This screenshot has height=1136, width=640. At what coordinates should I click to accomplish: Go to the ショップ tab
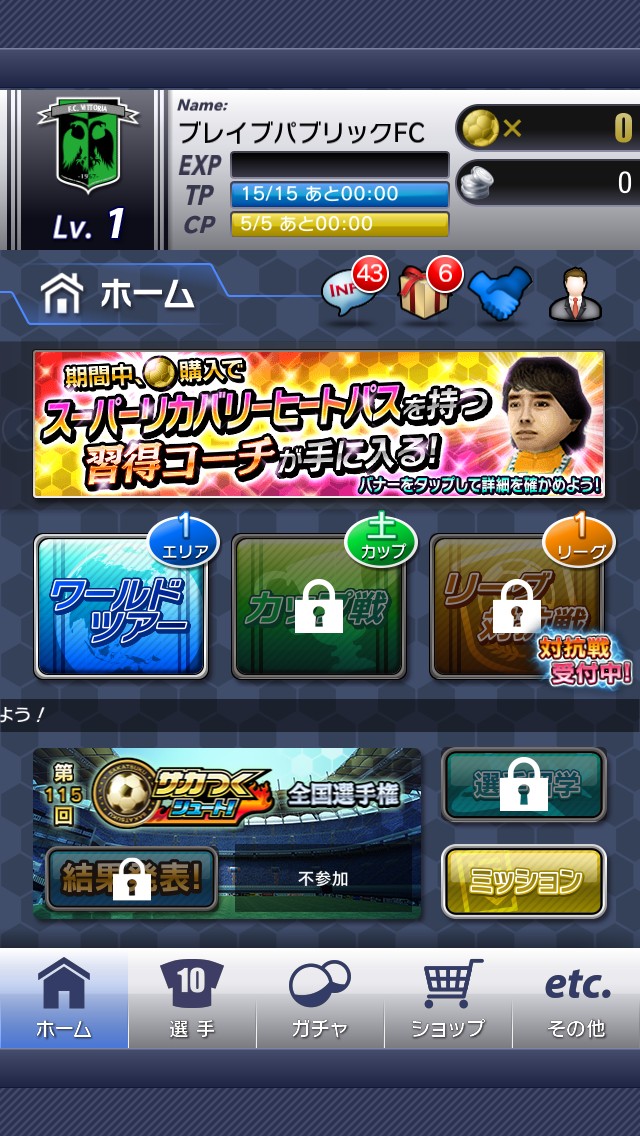[x=448, y=998]
